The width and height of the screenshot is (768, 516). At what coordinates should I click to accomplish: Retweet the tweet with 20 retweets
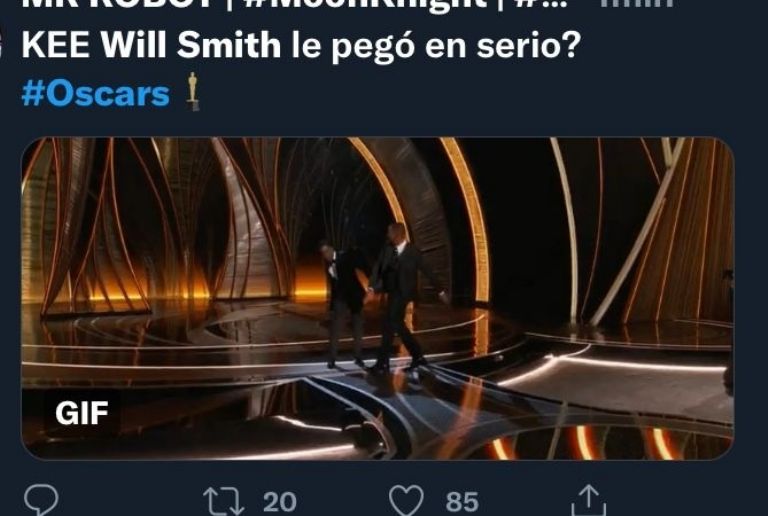pos(217,500)
